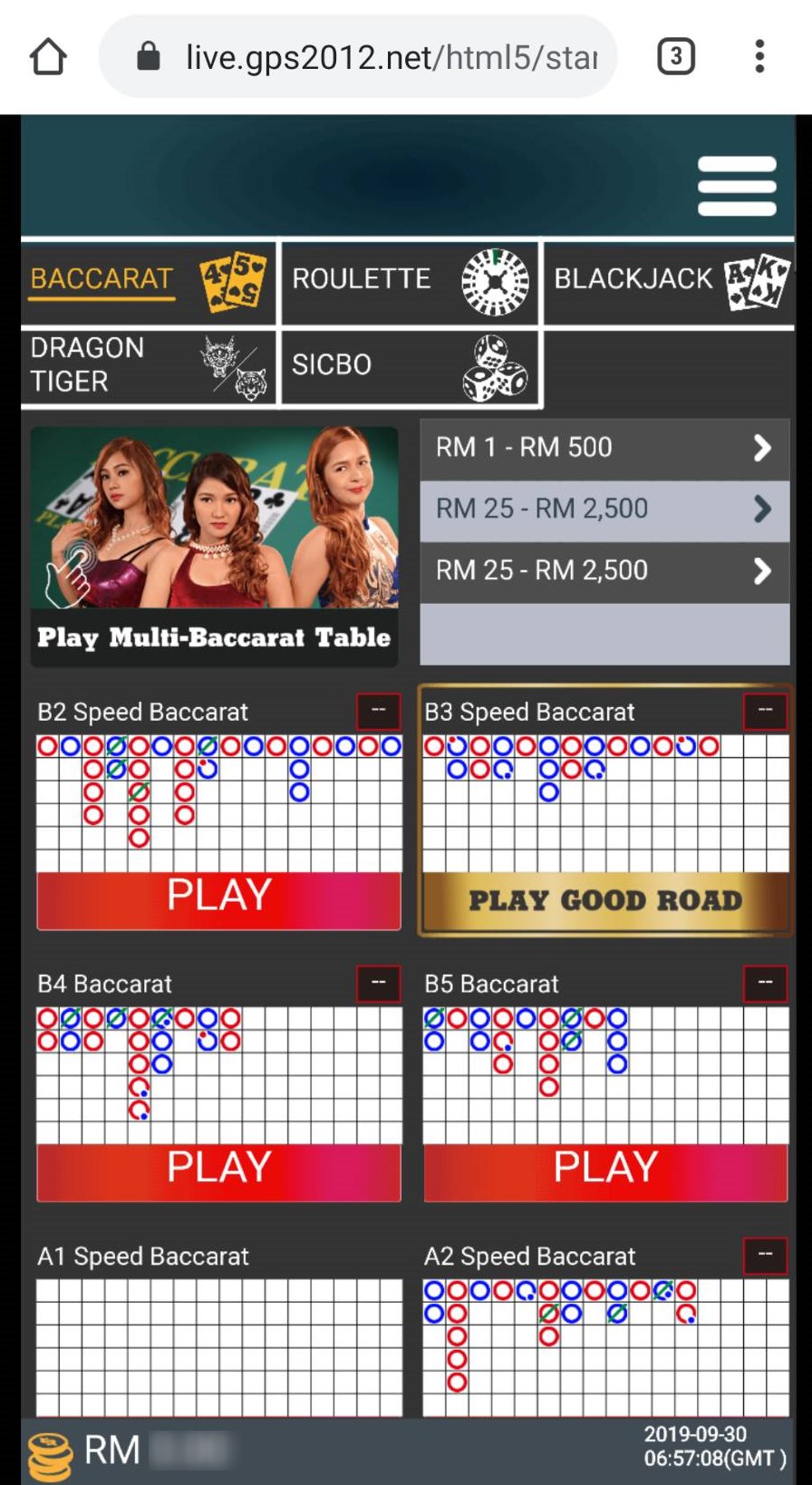
Task: Open Roulette via the wheel icon
Action: click(x=496, y=280)
